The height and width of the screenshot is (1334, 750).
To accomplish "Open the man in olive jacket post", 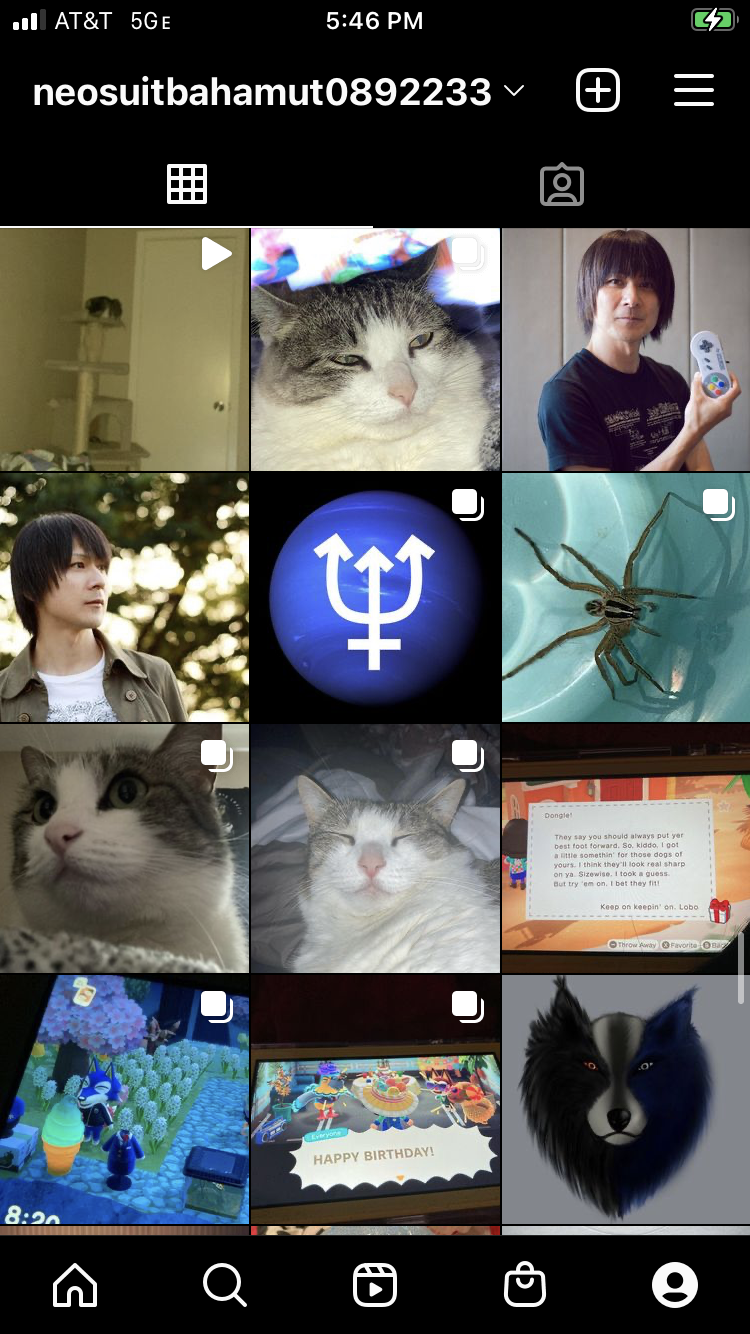I will click(x=124, y=598).
